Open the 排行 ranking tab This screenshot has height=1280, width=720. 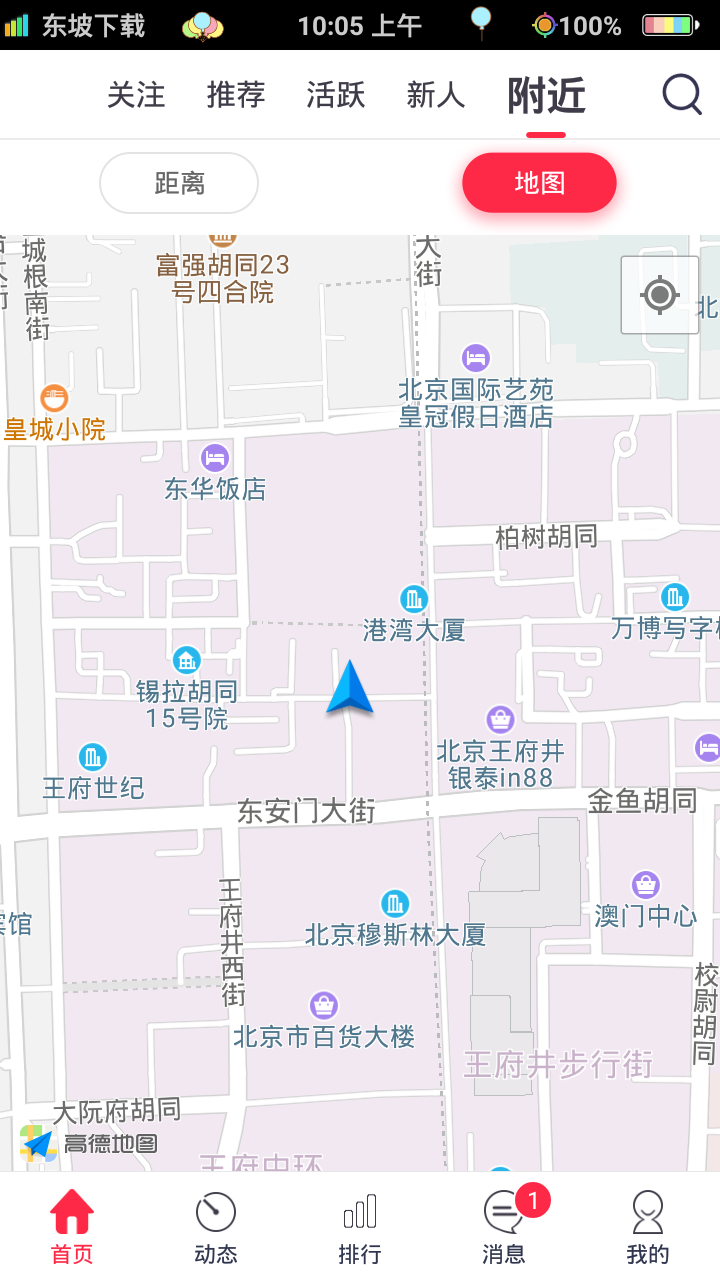(360, 1227)
